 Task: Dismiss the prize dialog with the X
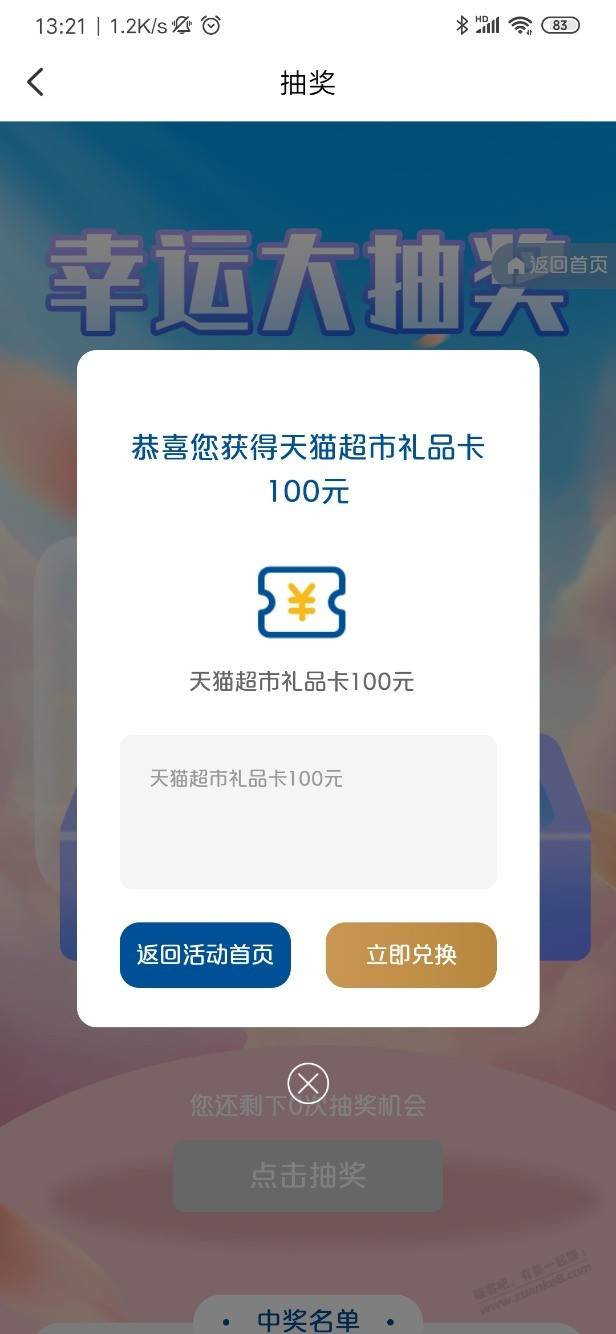308,1083
